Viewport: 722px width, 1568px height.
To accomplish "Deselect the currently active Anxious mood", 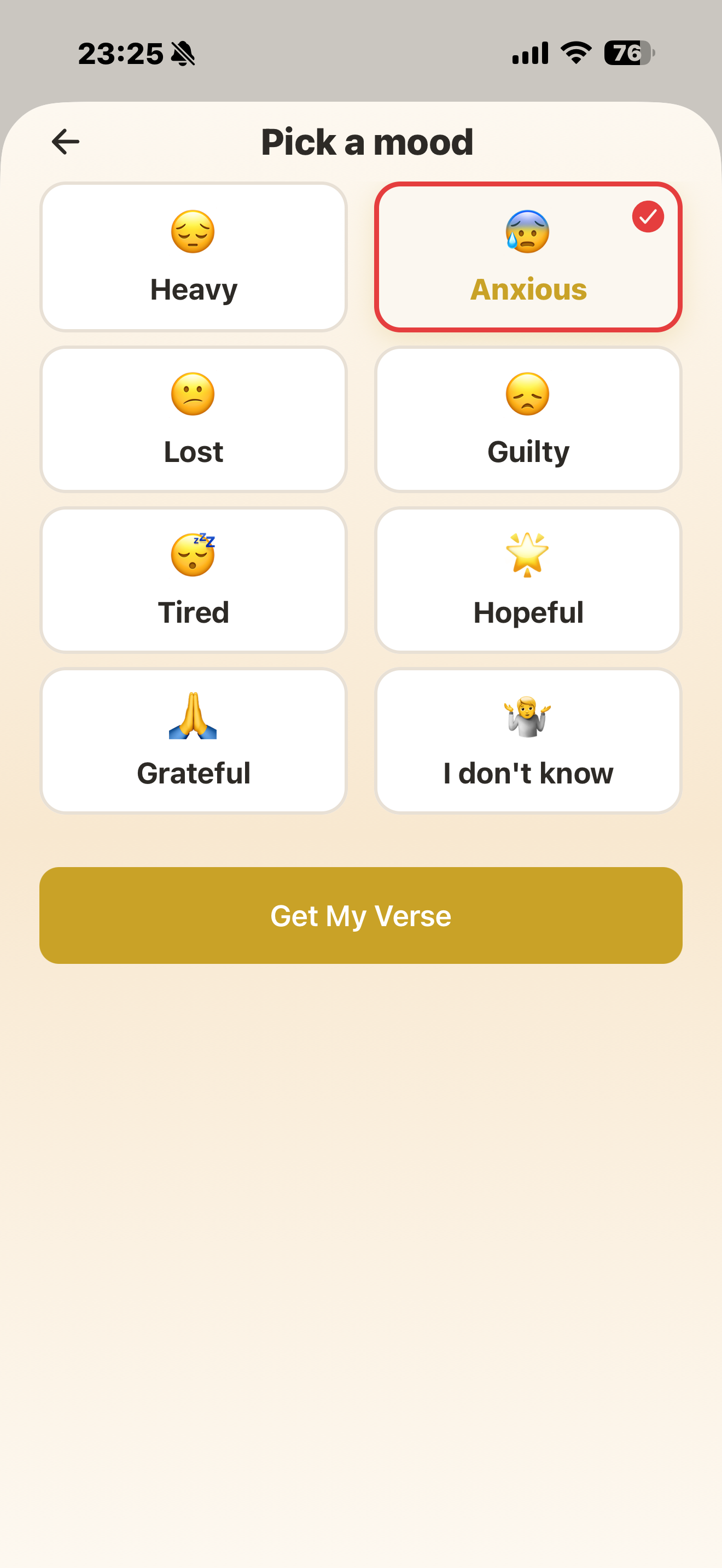I will tap(527, 256).
